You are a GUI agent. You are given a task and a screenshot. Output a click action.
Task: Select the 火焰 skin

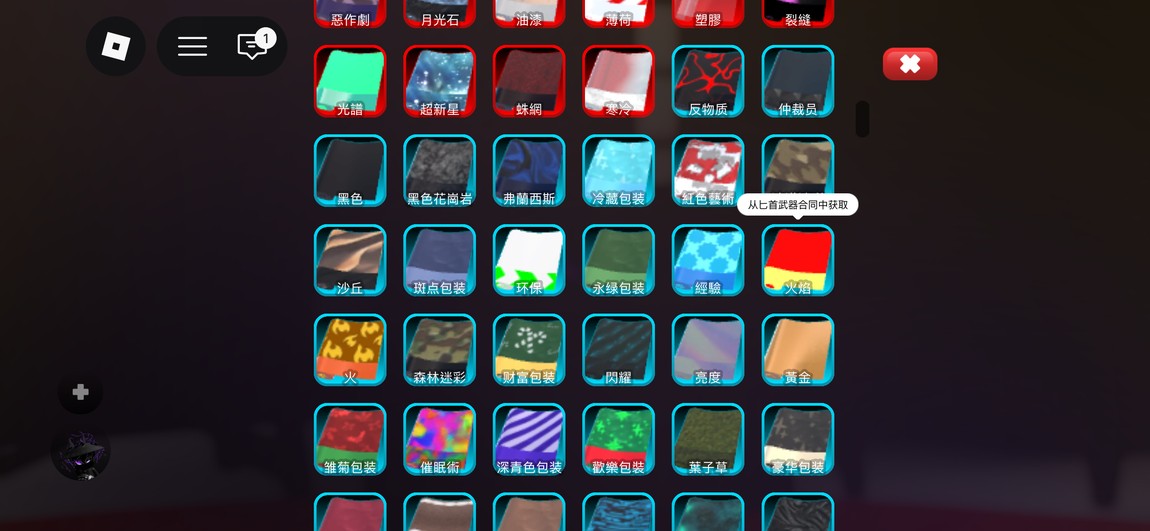(797, 260)
